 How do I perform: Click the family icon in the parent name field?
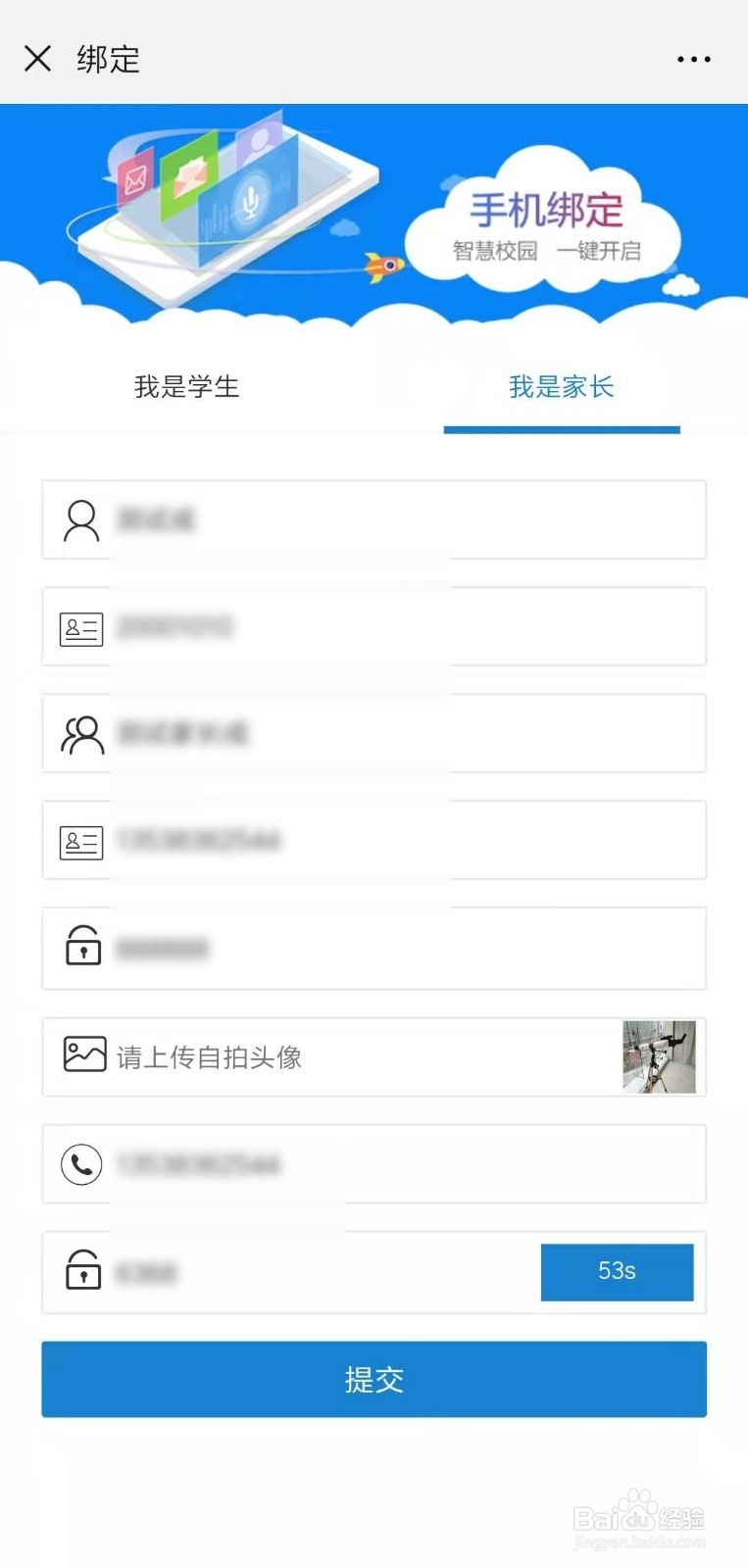click(x=82, y=734)
